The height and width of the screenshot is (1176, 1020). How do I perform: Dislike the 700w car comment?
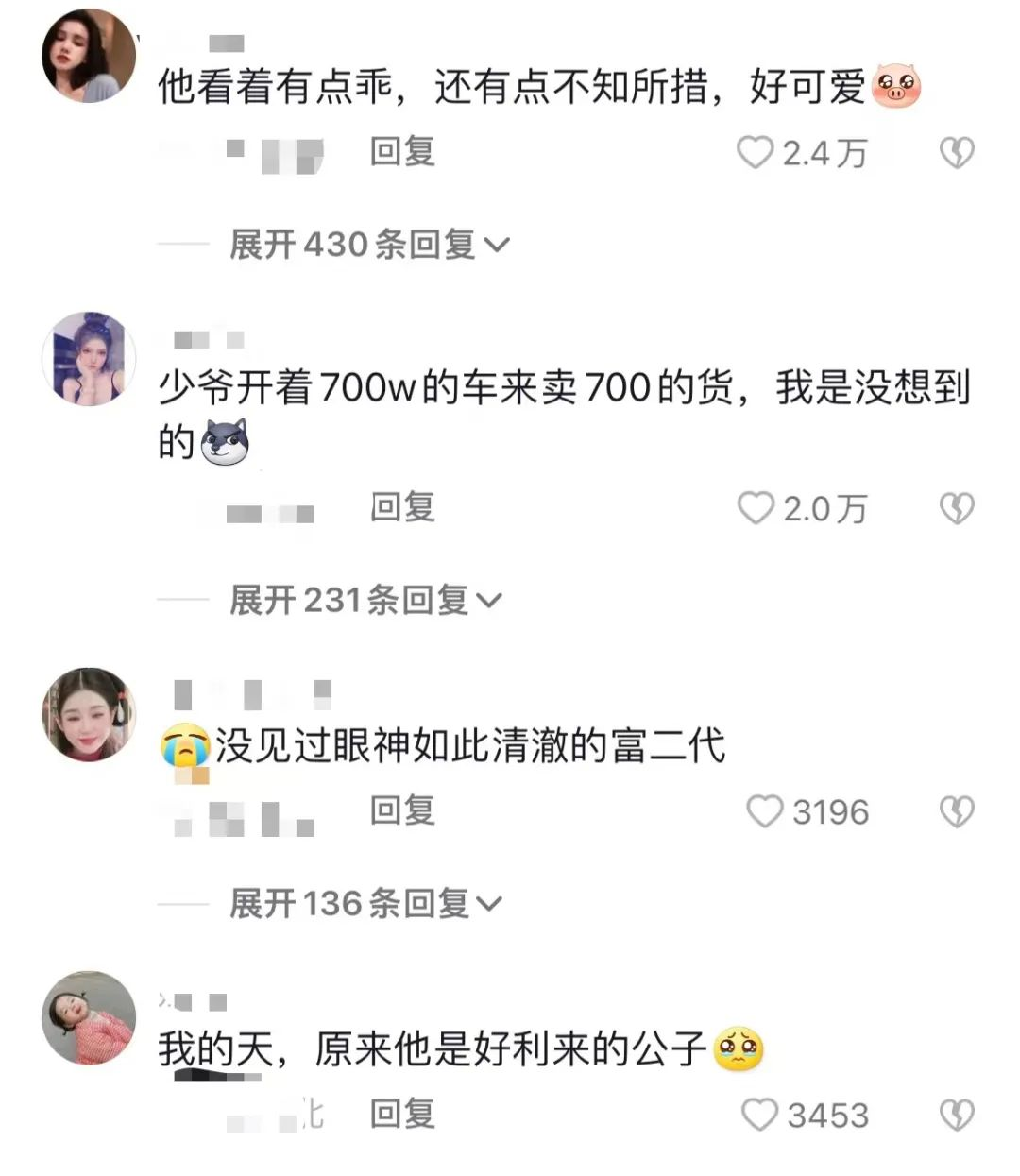tap(956, 508)
